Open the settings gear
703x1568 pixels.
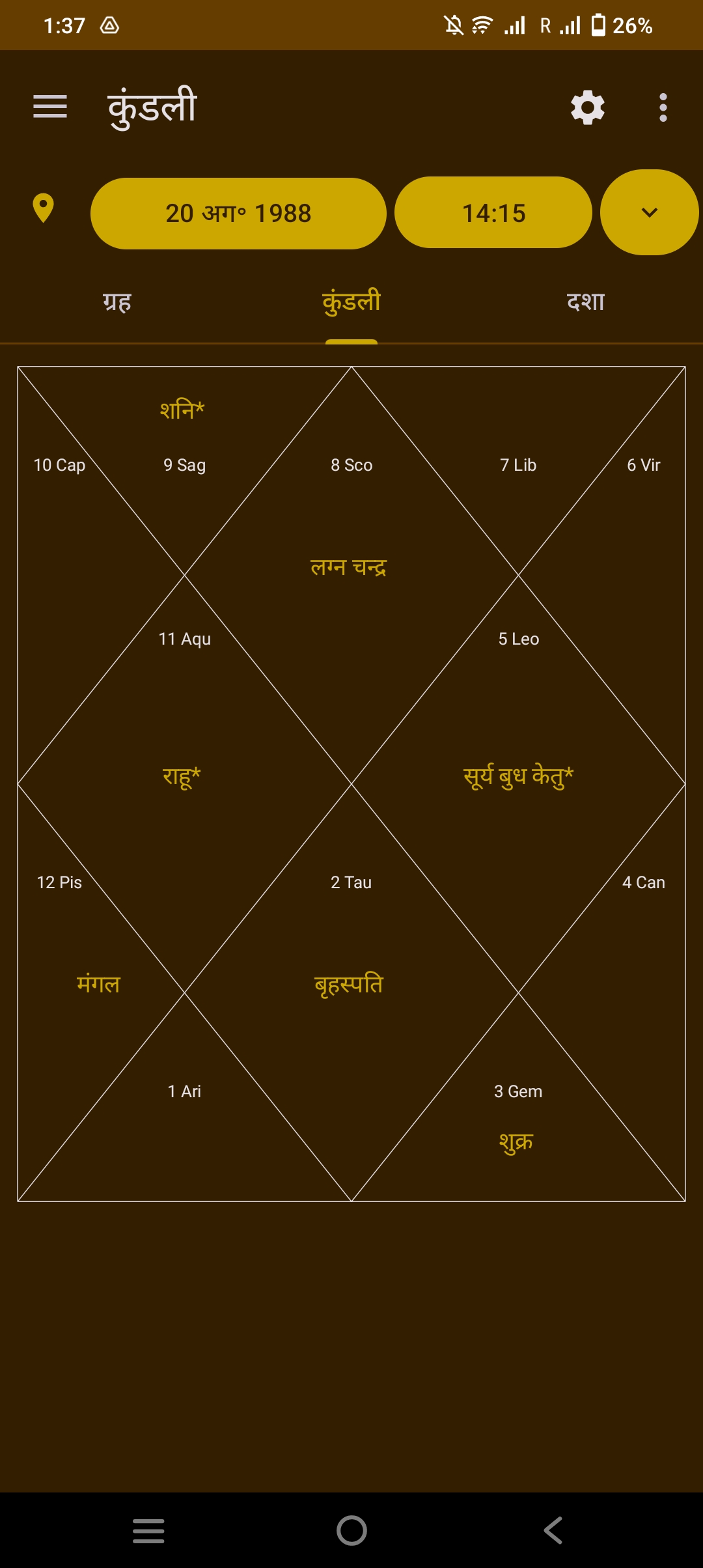[x=588, y=107]
